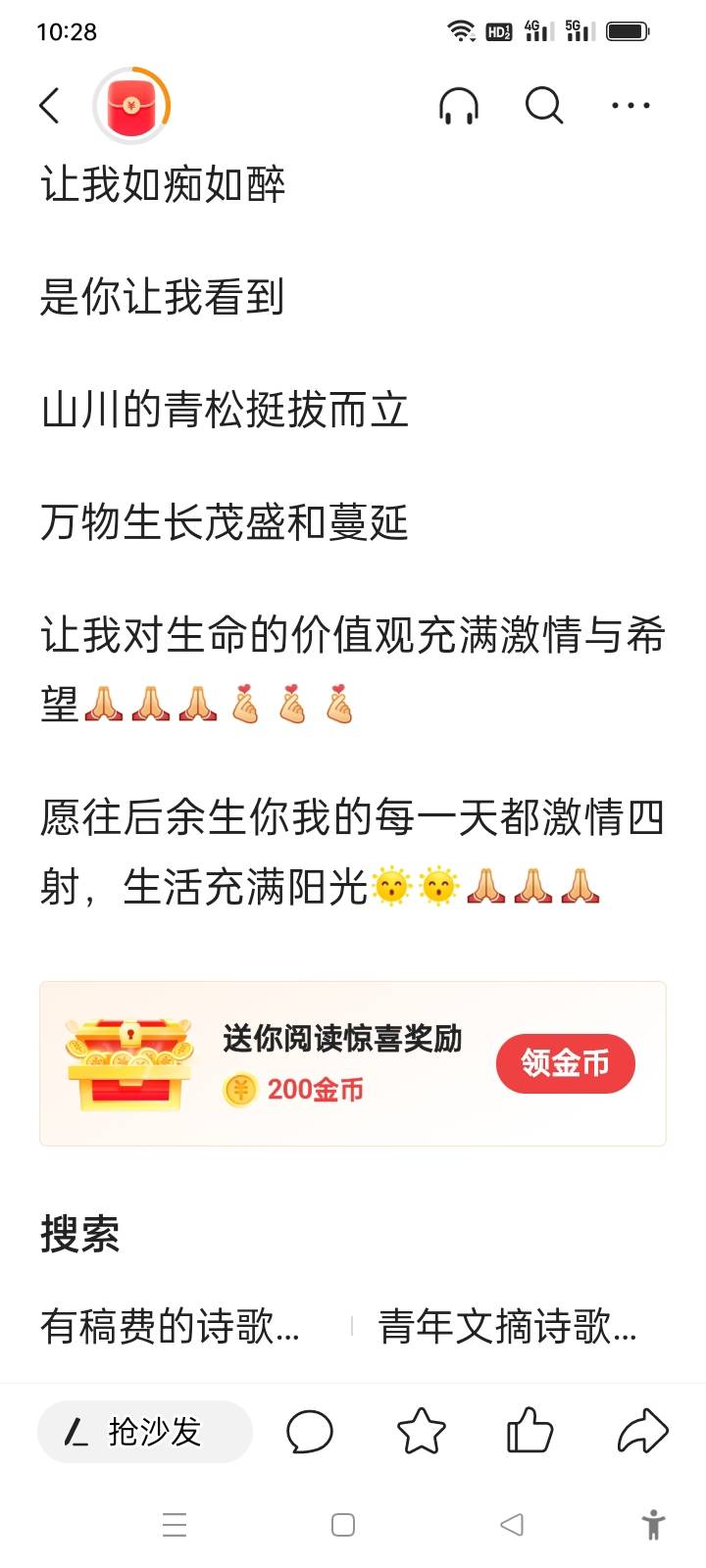This screenshot has width=706, height=1568.
Task: Tap the system back navigation button
Action: (x=512, y=1525)
